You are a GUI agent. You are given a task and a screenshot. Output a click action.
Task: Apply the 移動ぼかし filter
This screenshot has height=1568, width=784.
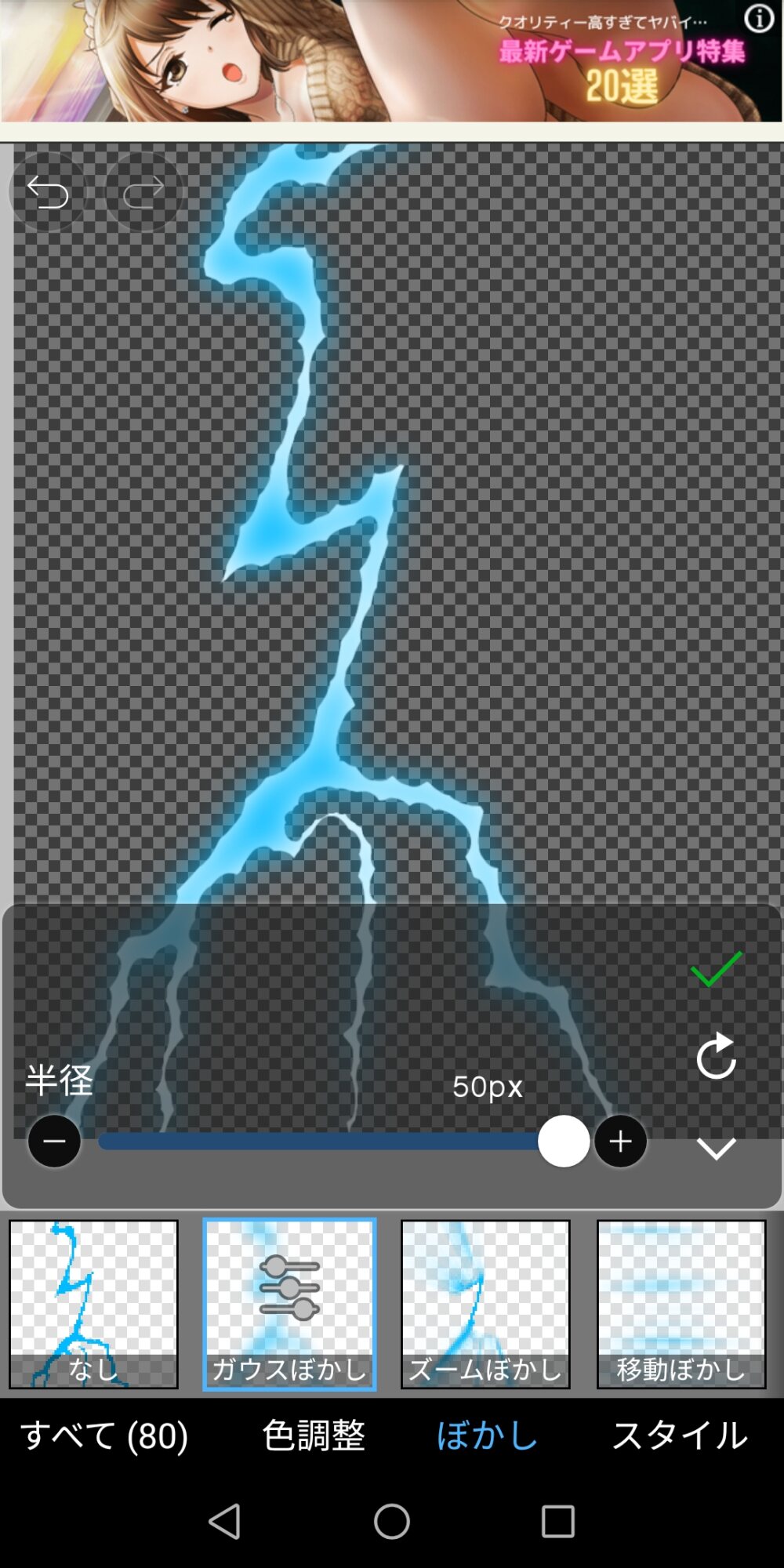point(681,1304)
